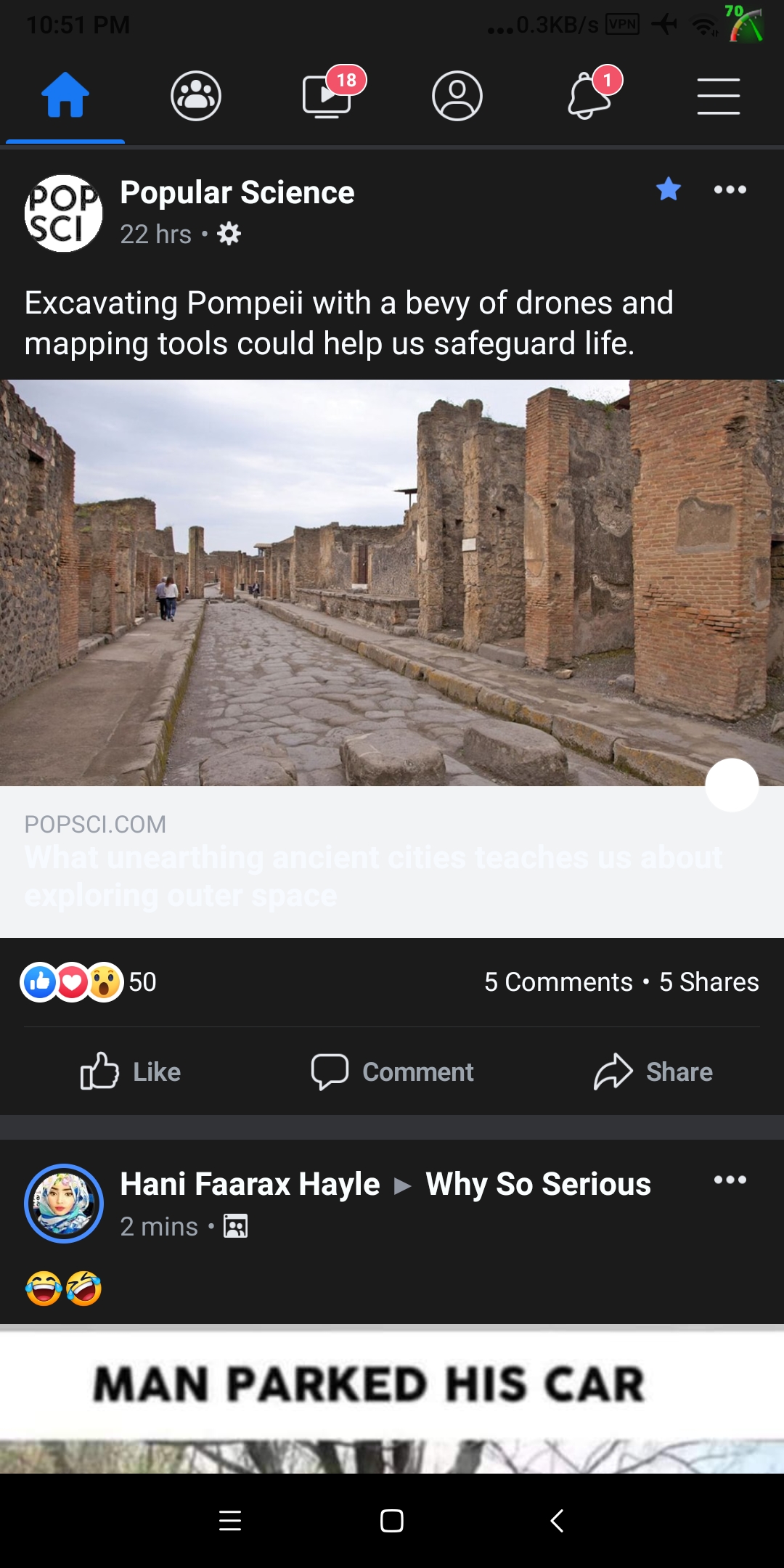784x1568 pixels.
Task: Open the Groups tab
Action: [x=196, y=96]
